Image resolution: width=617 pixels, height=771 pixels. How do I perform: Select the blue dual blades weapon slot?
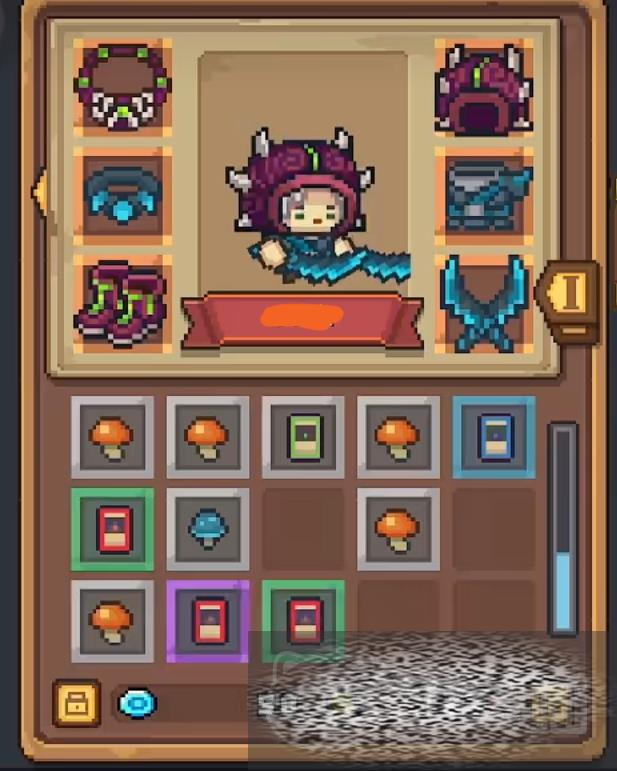click(485, 302)
